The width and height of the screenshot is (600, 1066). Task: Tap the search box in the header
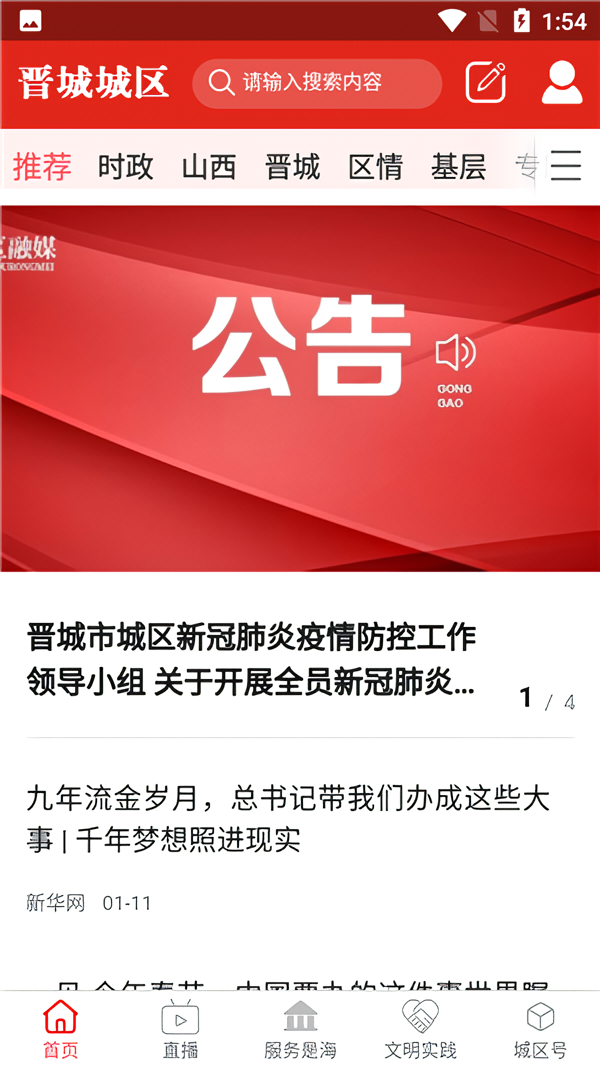coord(316,83)
